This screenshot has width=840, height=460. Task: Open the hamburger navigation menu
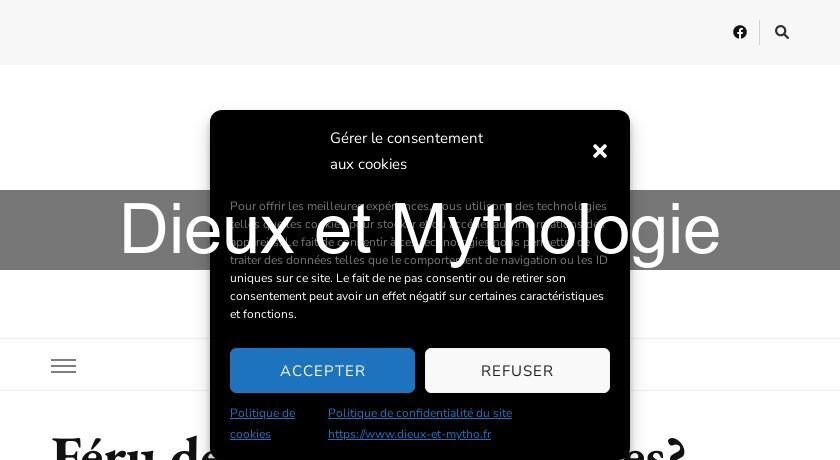pyautogui.click(x=64, y=366)
